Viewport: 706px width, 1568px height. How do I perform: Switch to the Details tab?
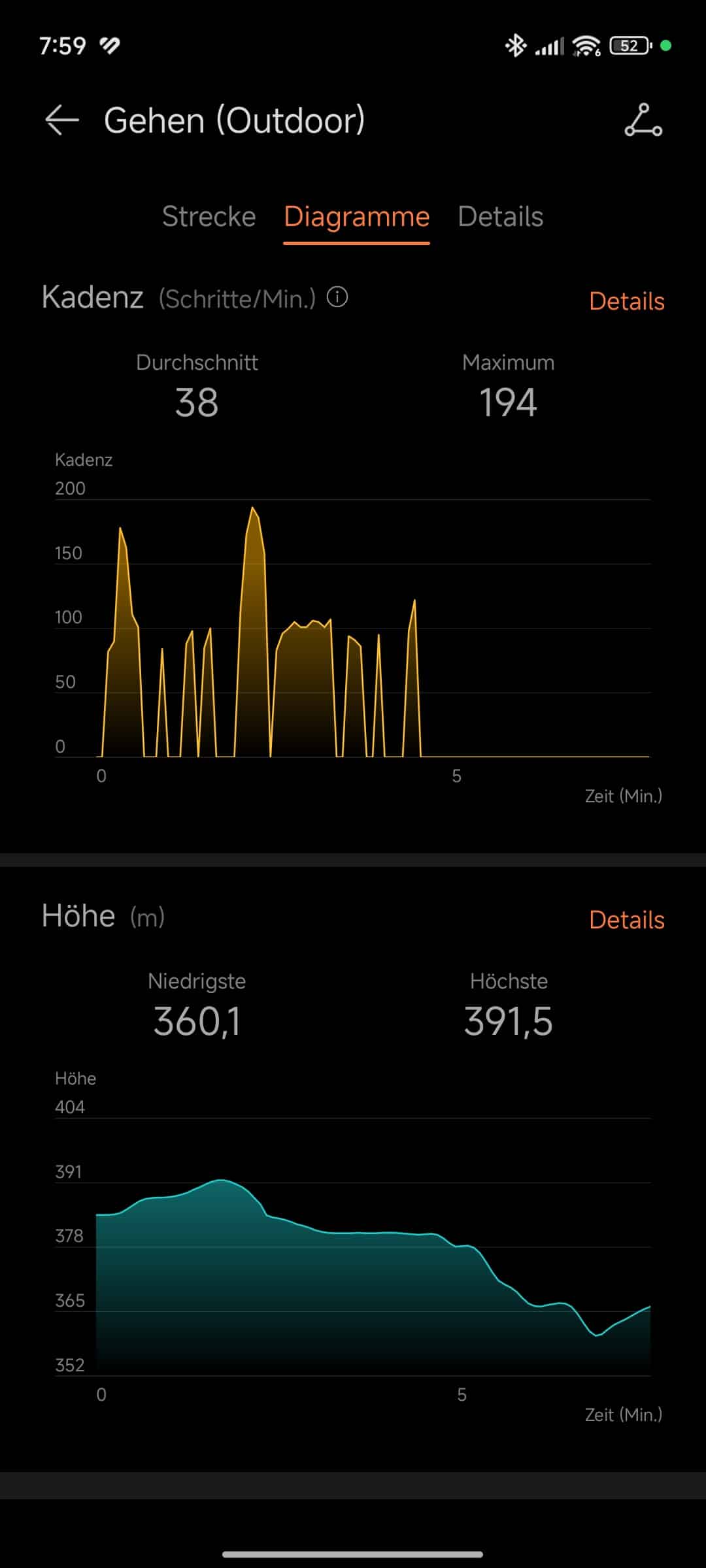pyautogui.click(x=500, y=217)
